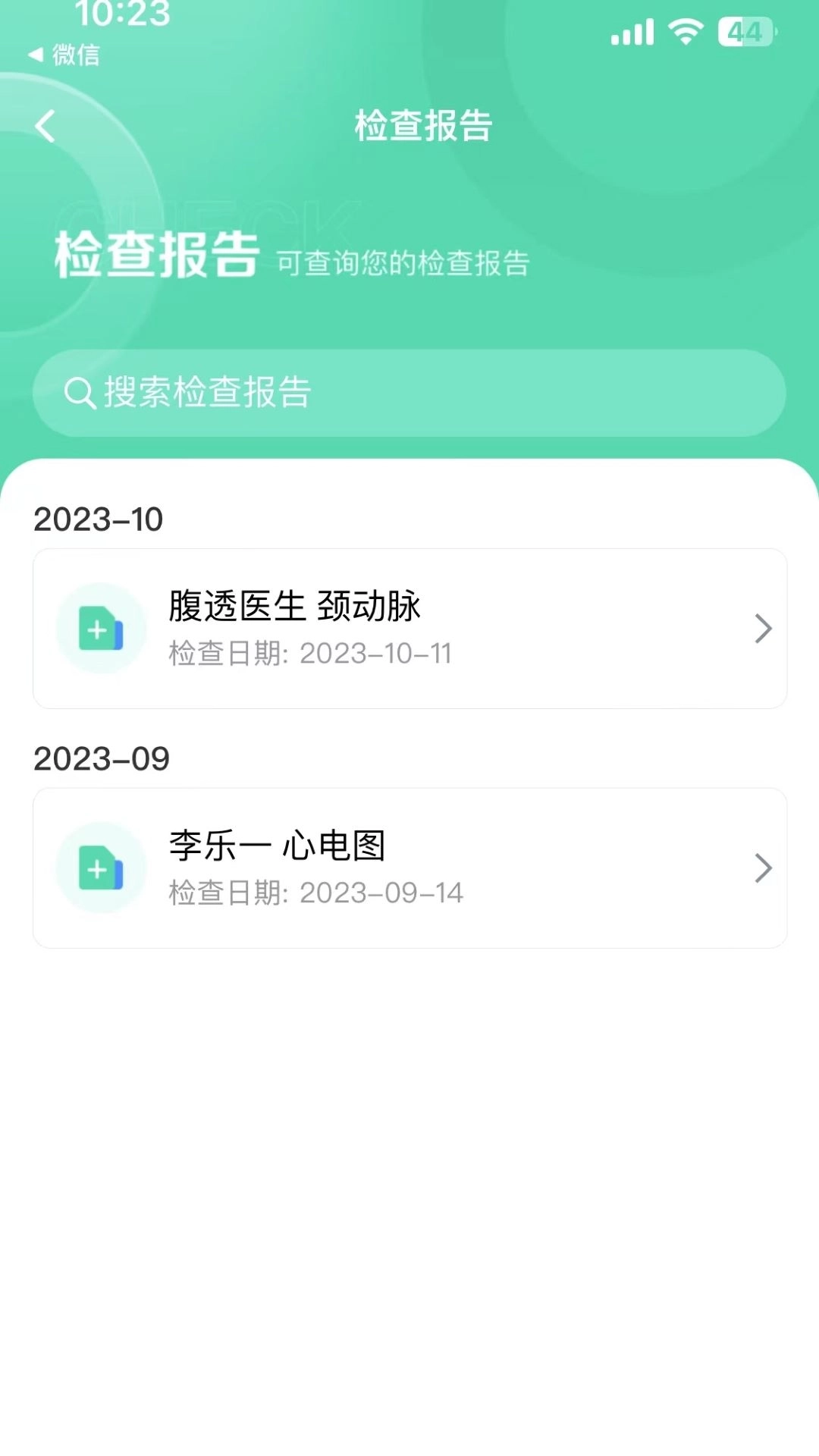This screenshot has width=819, height=1456.
Task: Open the 李乐一 心电图 report card
Action: pyautogui.click(x=409, y=868)
